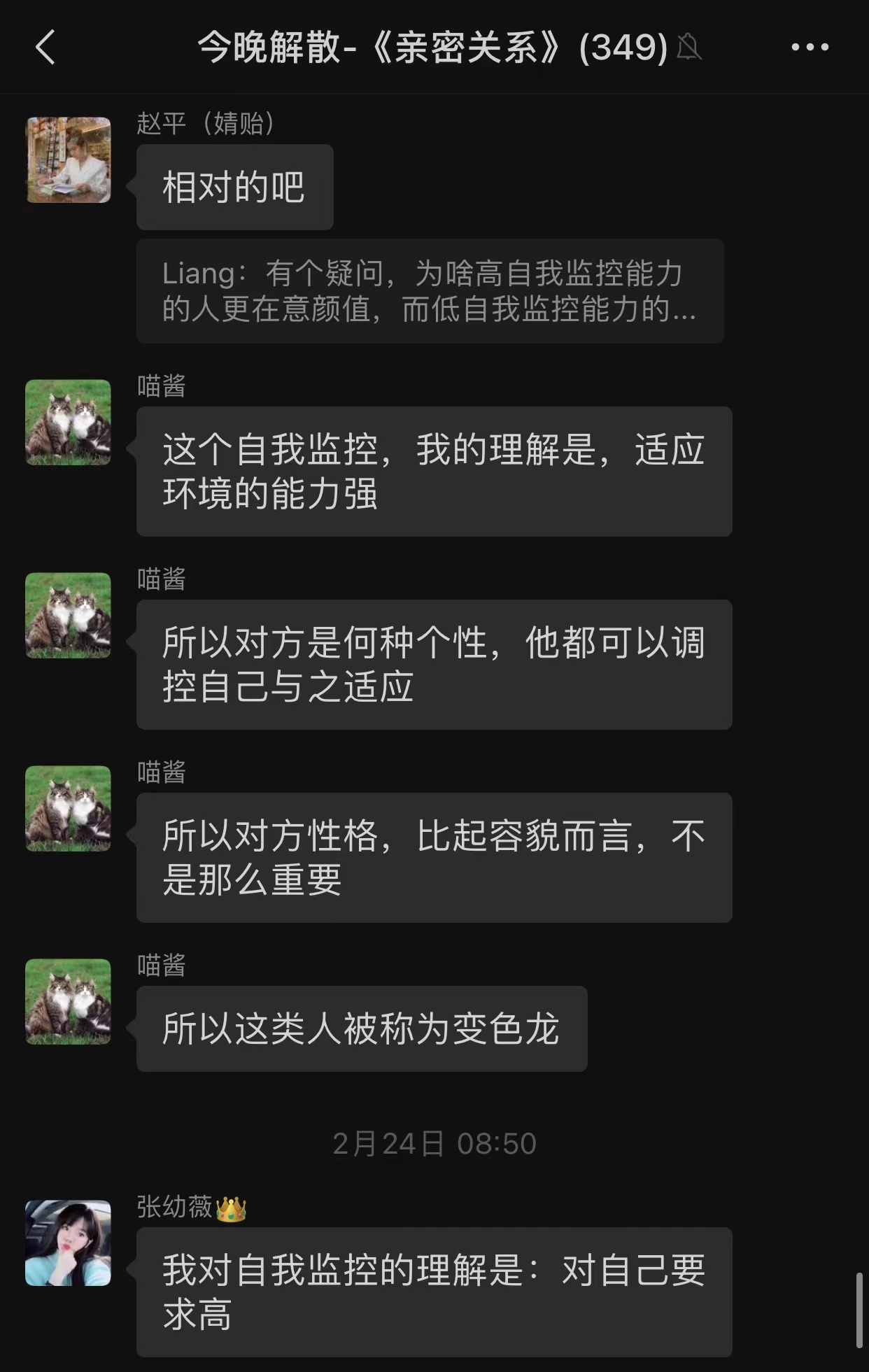Jump to the quoted Liang message
The width and height of the screenshot is (869, 1372).
pyautogui.click(x=430, y=291)
